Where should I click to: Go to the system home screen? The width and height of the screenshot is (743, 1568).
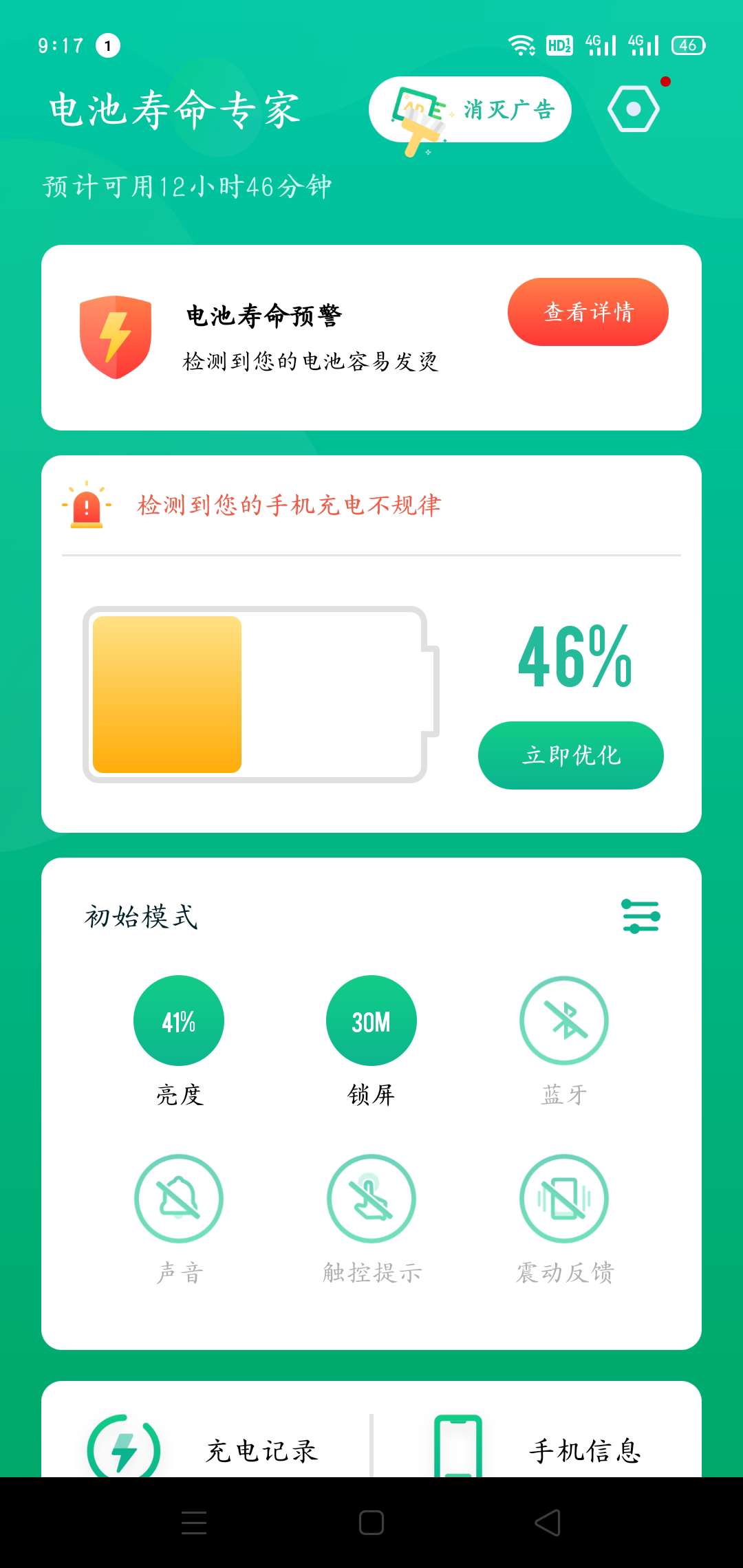click(371, 1523)
